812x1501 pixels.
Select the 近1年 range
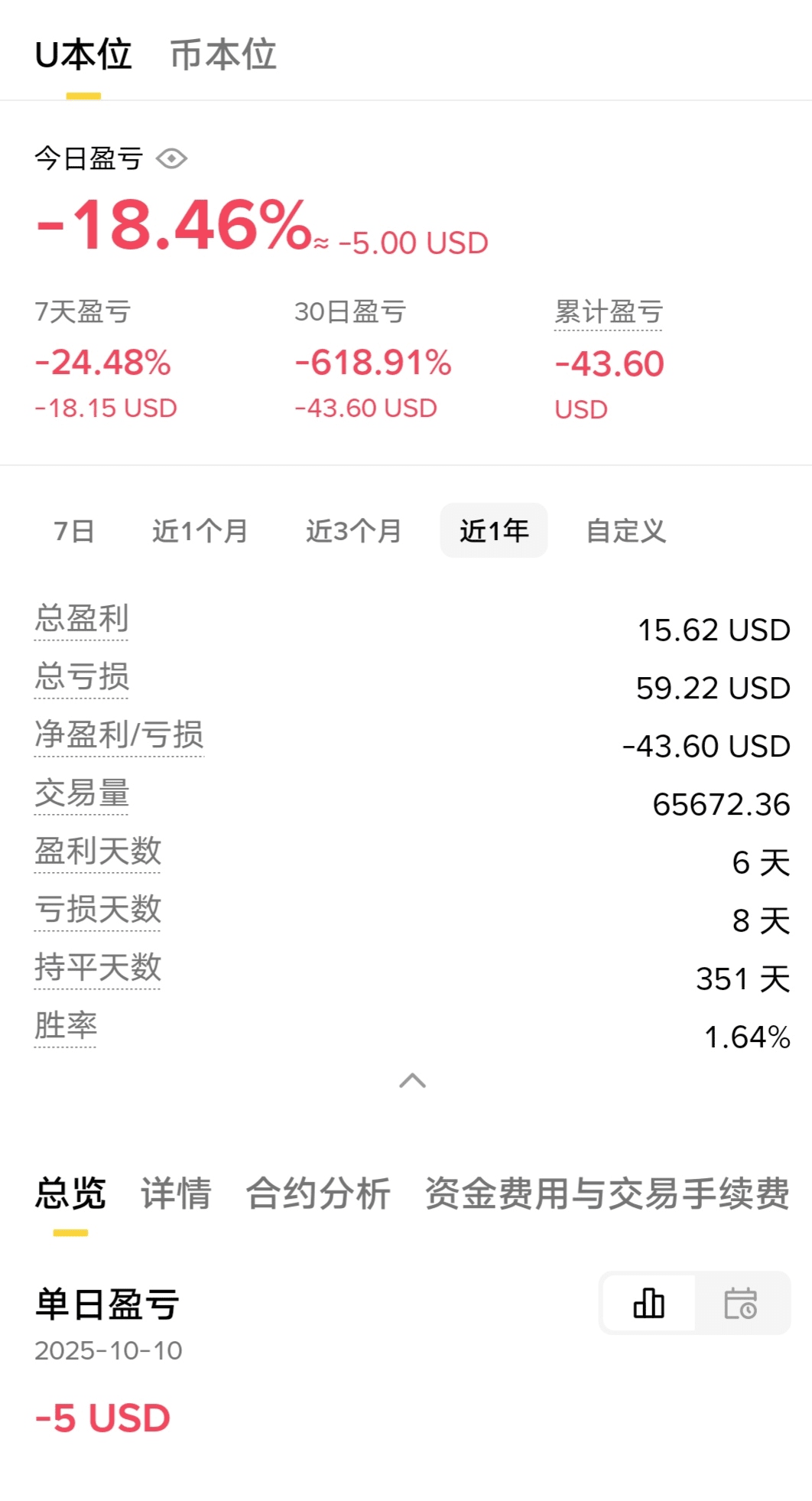(494, 530)
